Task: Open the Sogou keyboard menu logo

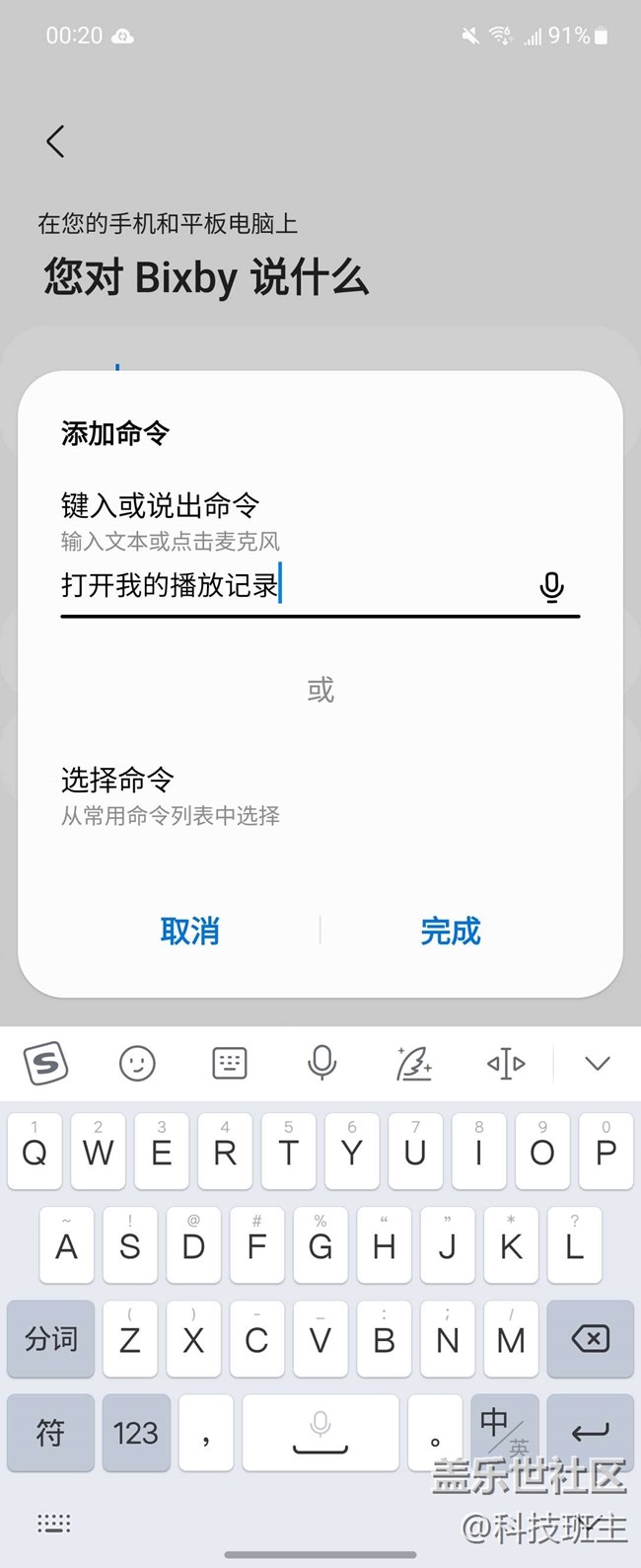Action: tap(45, 1064)
